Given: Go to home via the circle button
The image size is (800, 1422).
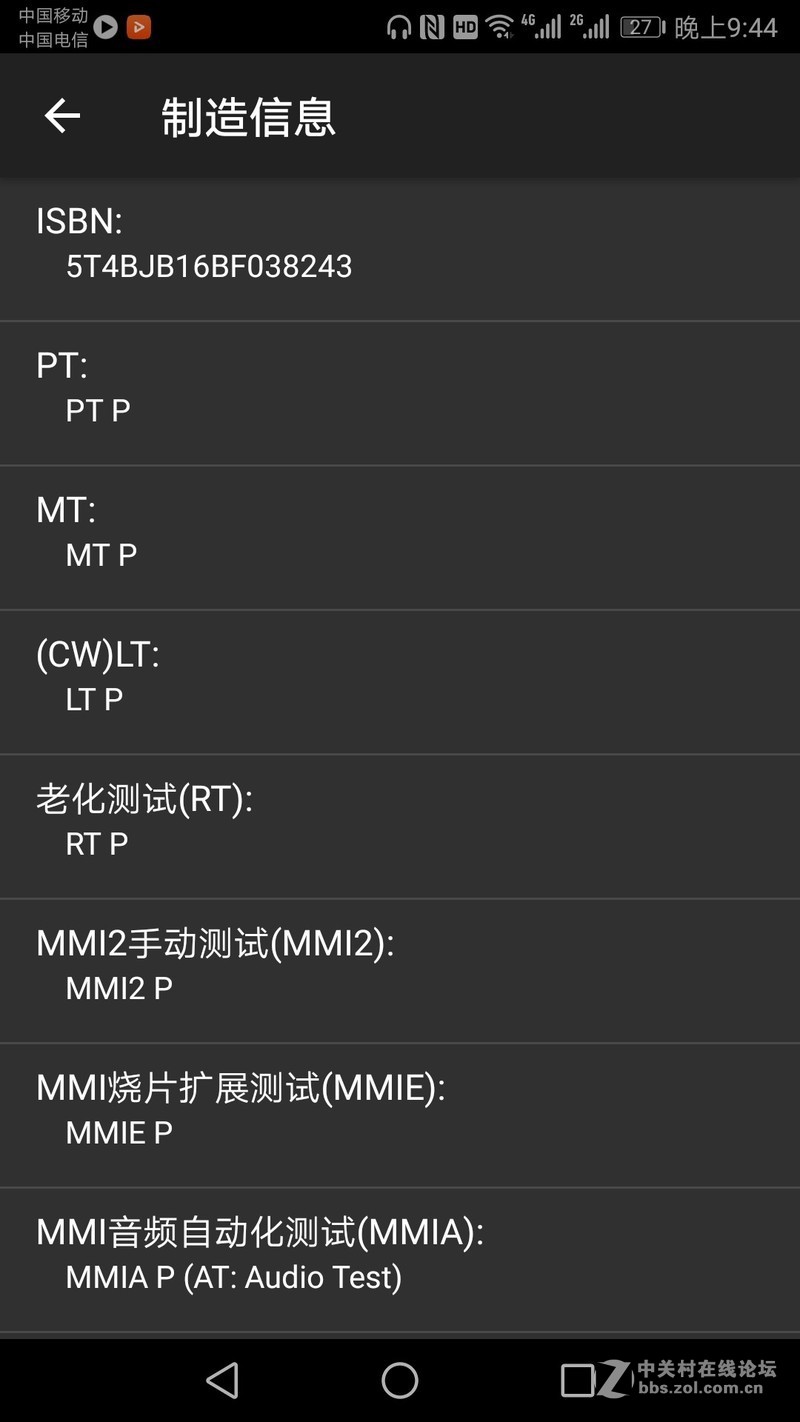Looking at the screenshot, I should point(400,1380).
